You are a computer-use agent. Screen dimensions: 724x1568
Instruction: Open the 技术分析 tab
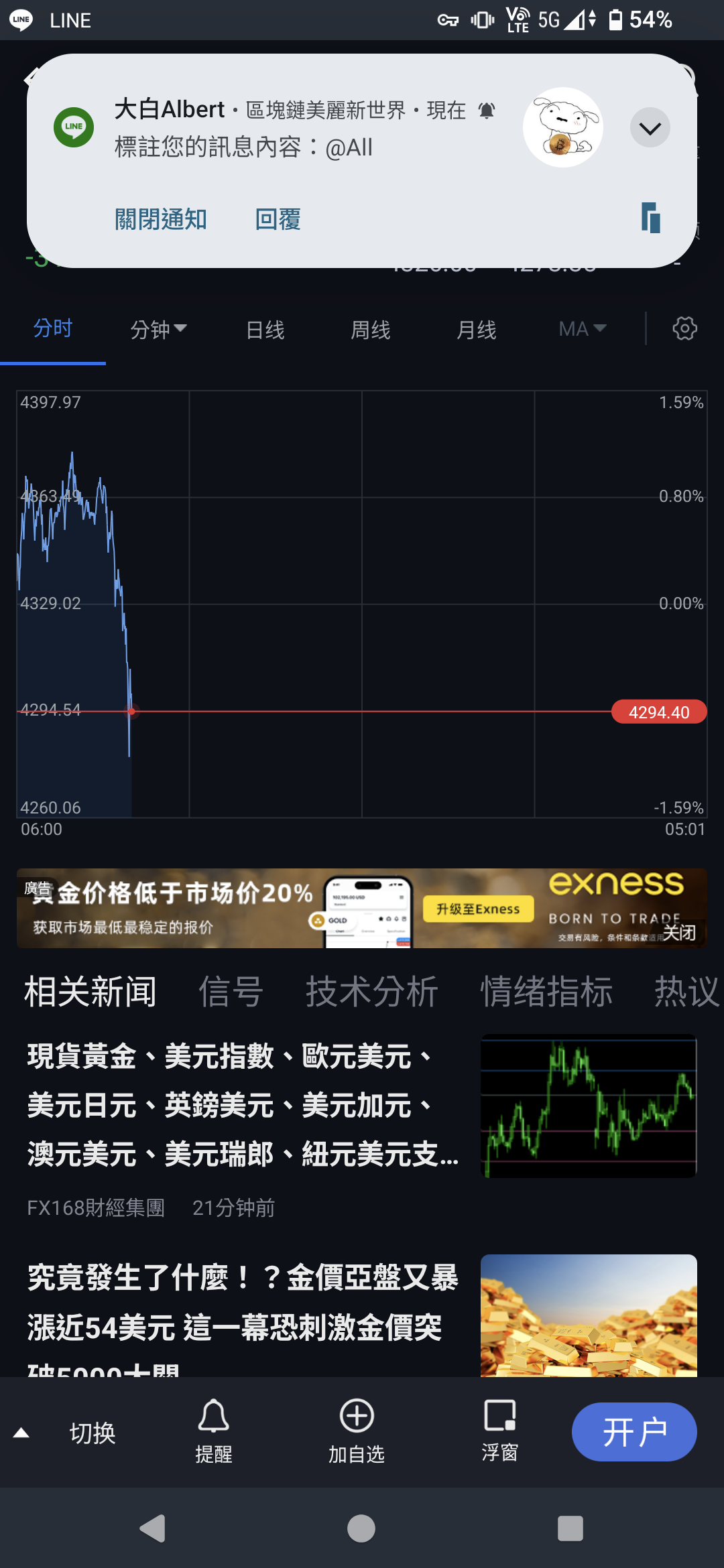(372, 991)
